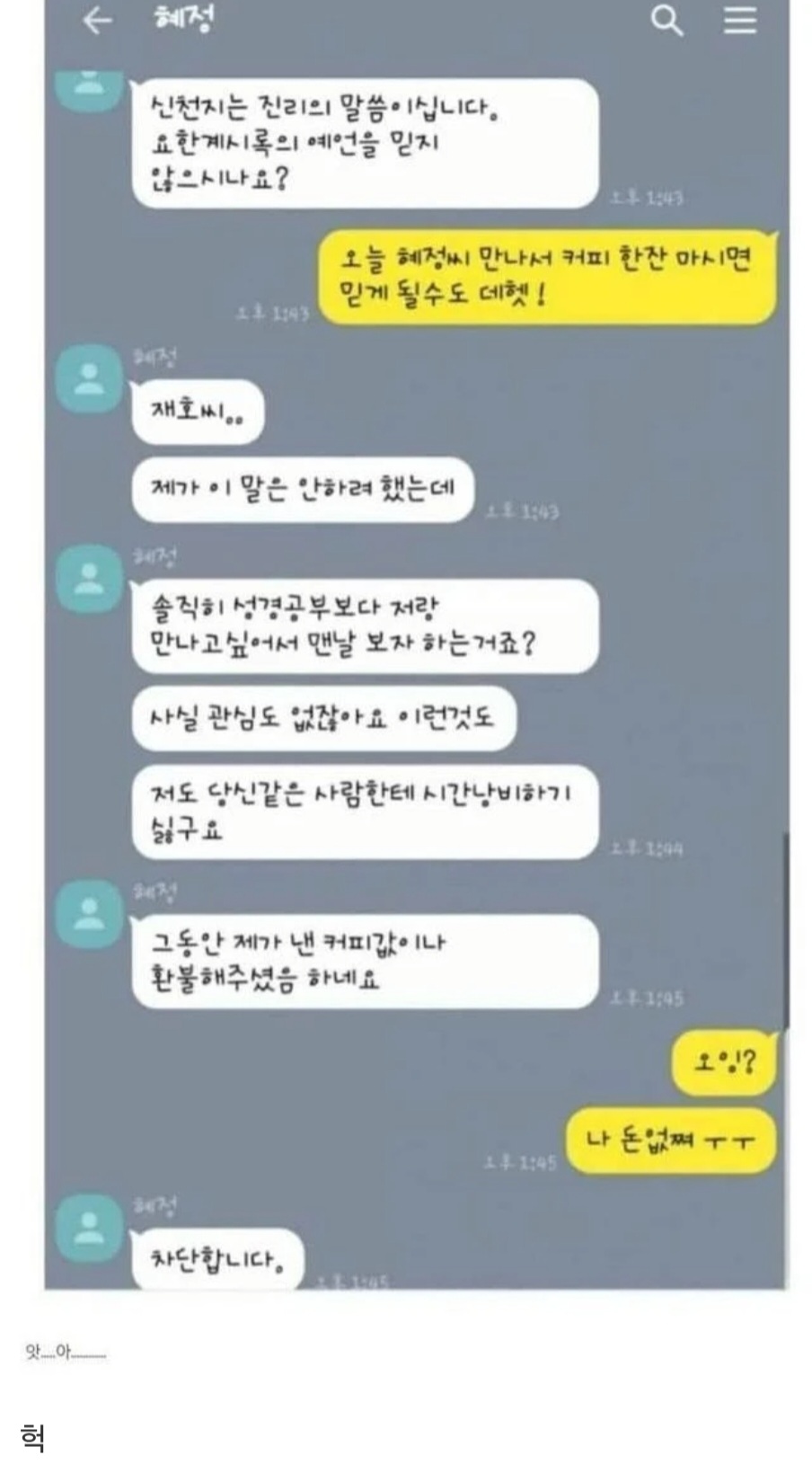
Task: Open the embedded chat screenshot image
Action: tap(417, 643)
